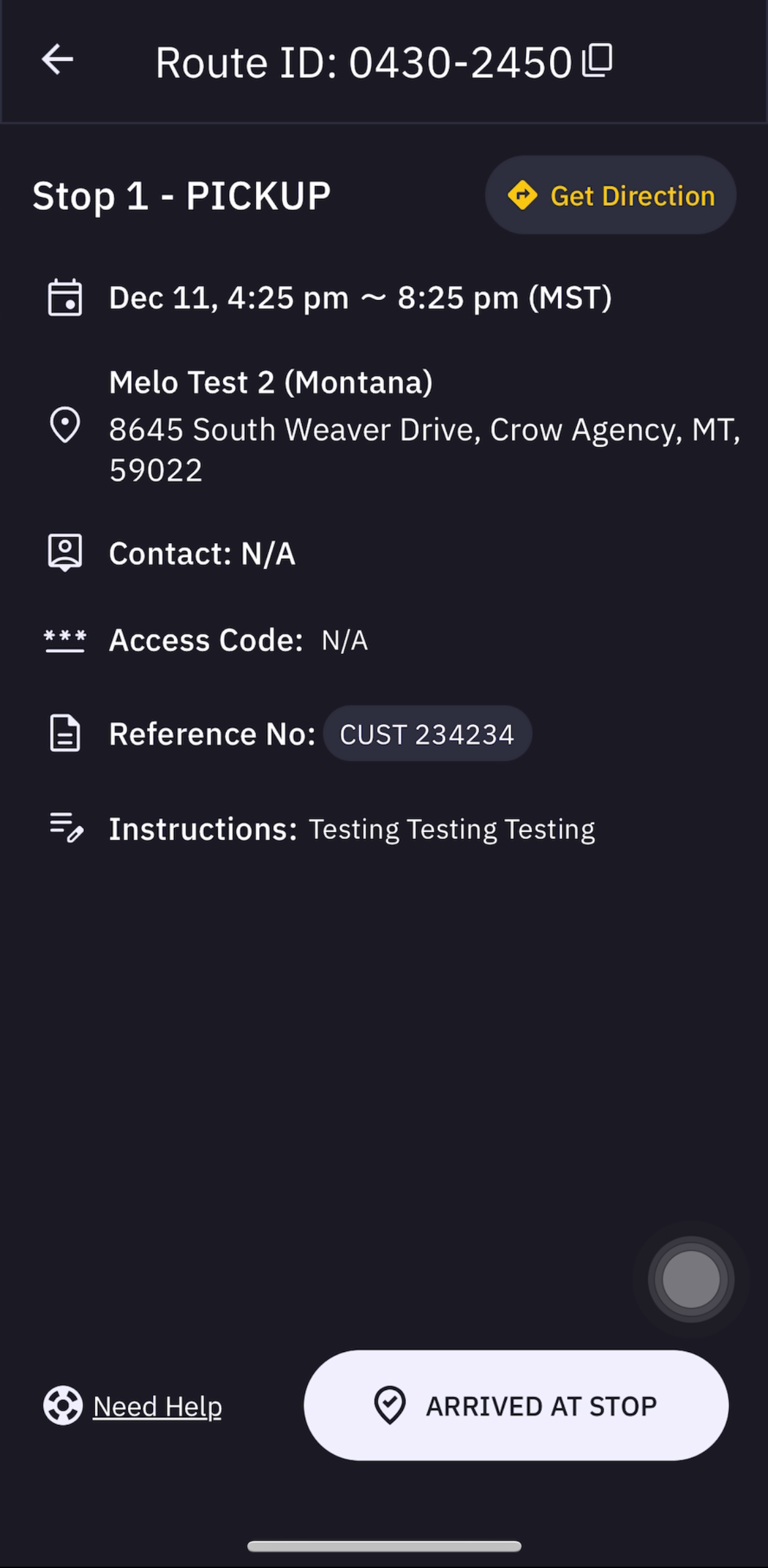Select the document icon next to Reference No

[65, 733]
